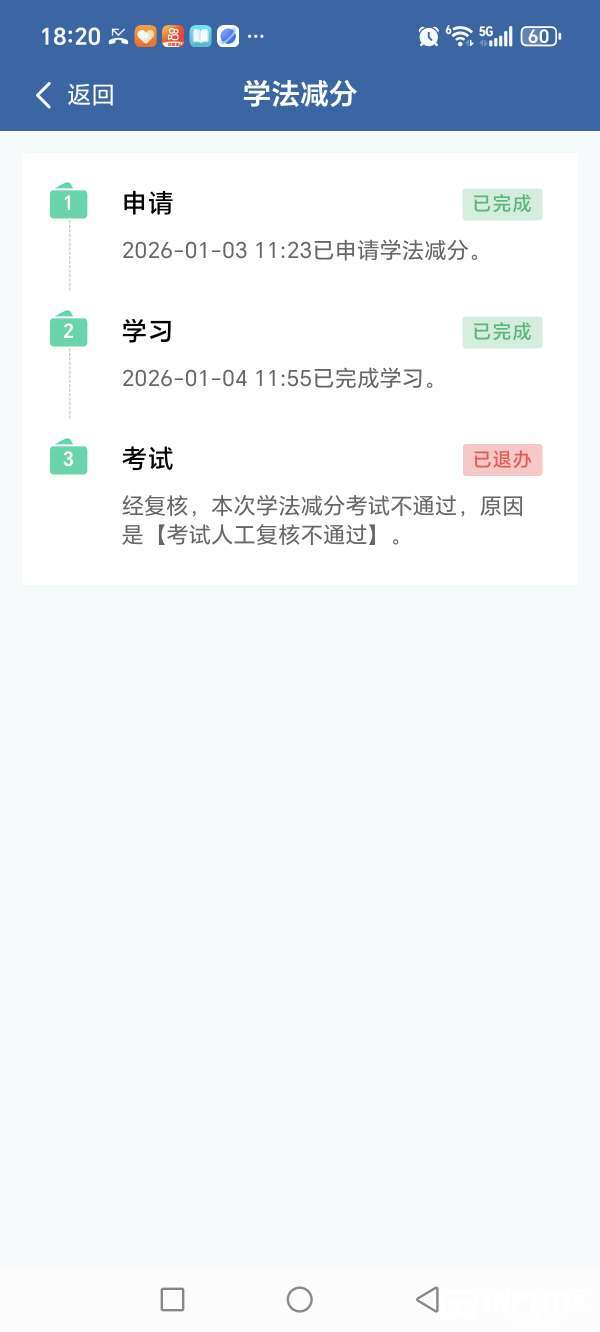Tap the system back navigation button

click(427, 1299)
